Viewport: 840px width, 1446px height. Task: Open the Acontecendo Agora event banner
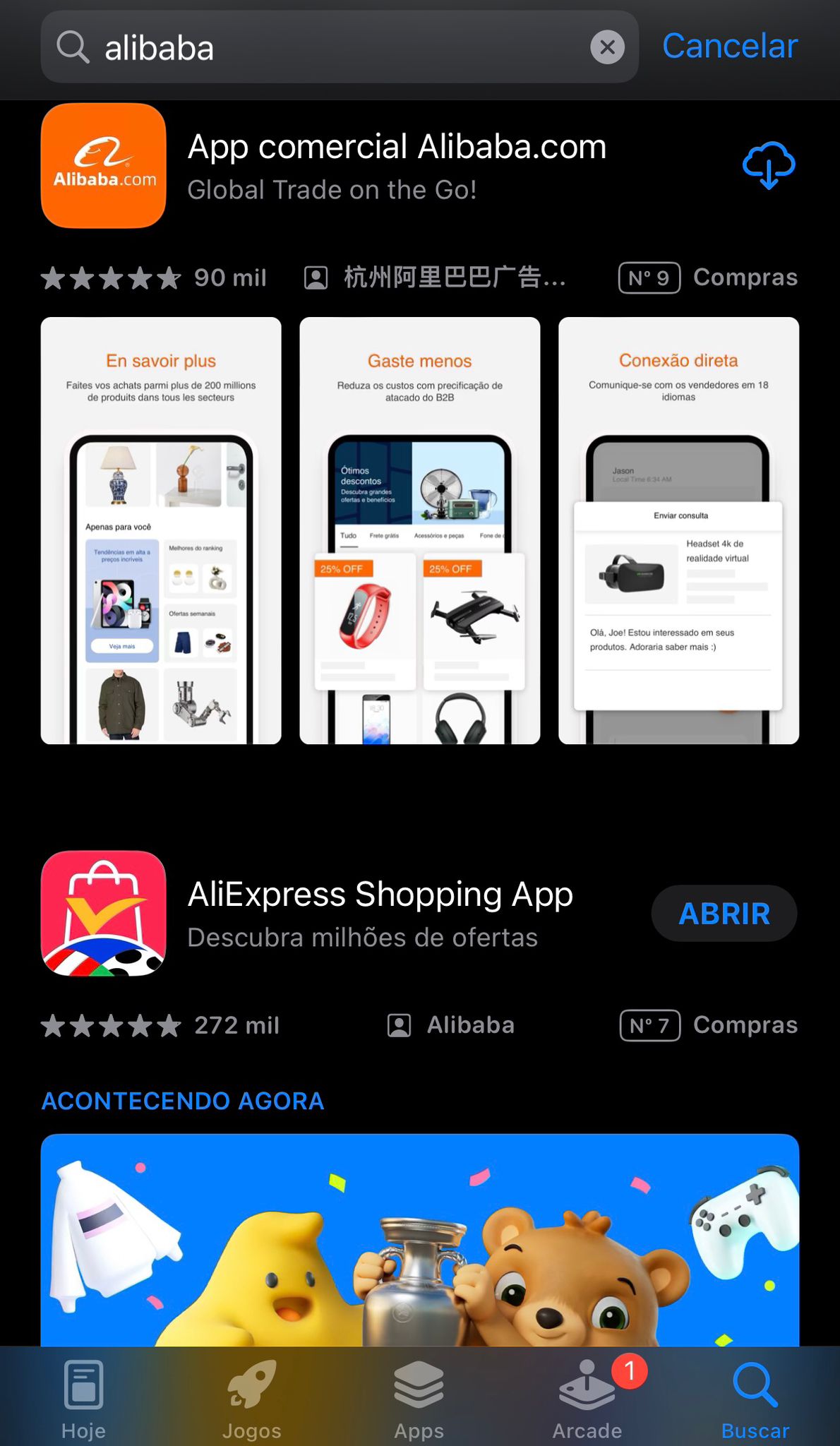click(x=419, y=1239)
